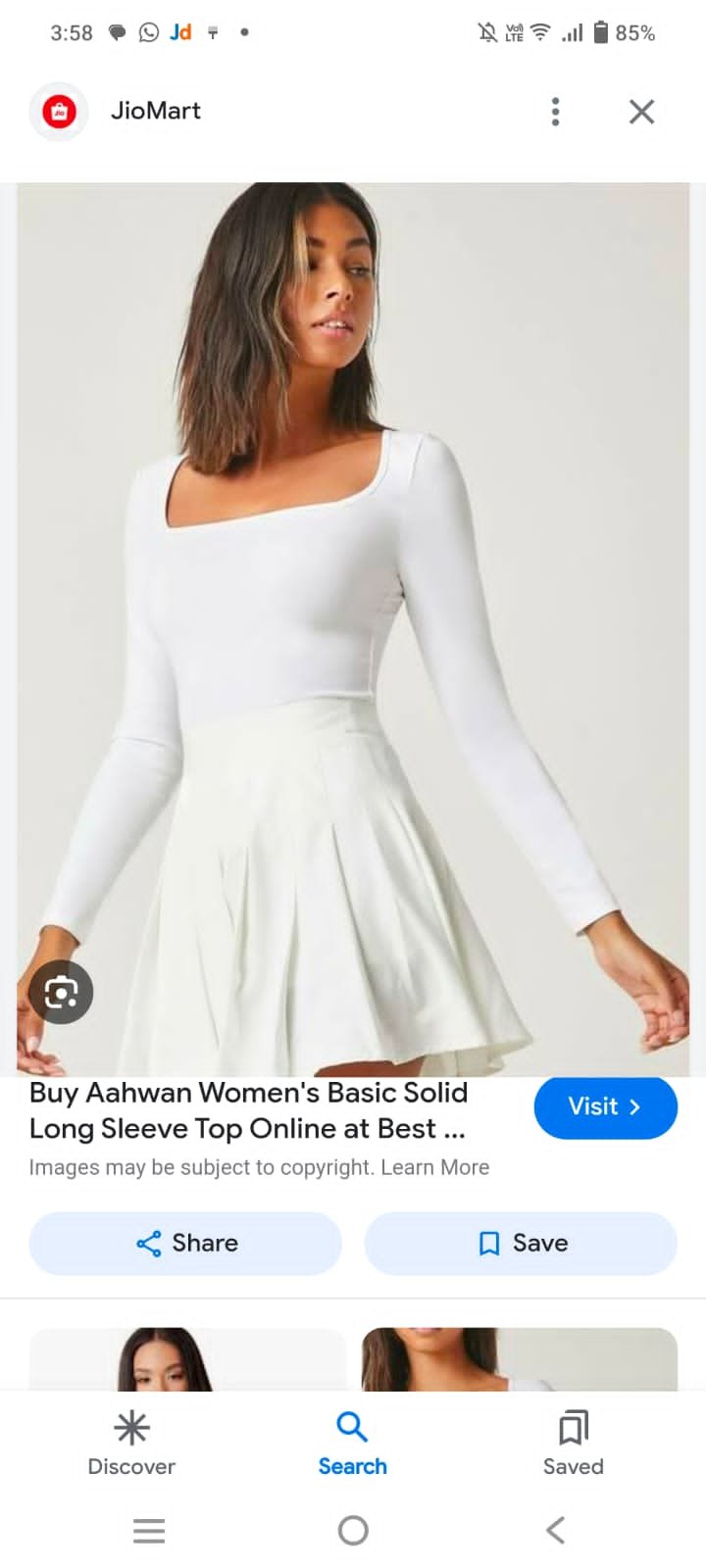Screen dimensions: 706x1568
Task: Visit the JioMart product page
Action: pos(605,1107)
